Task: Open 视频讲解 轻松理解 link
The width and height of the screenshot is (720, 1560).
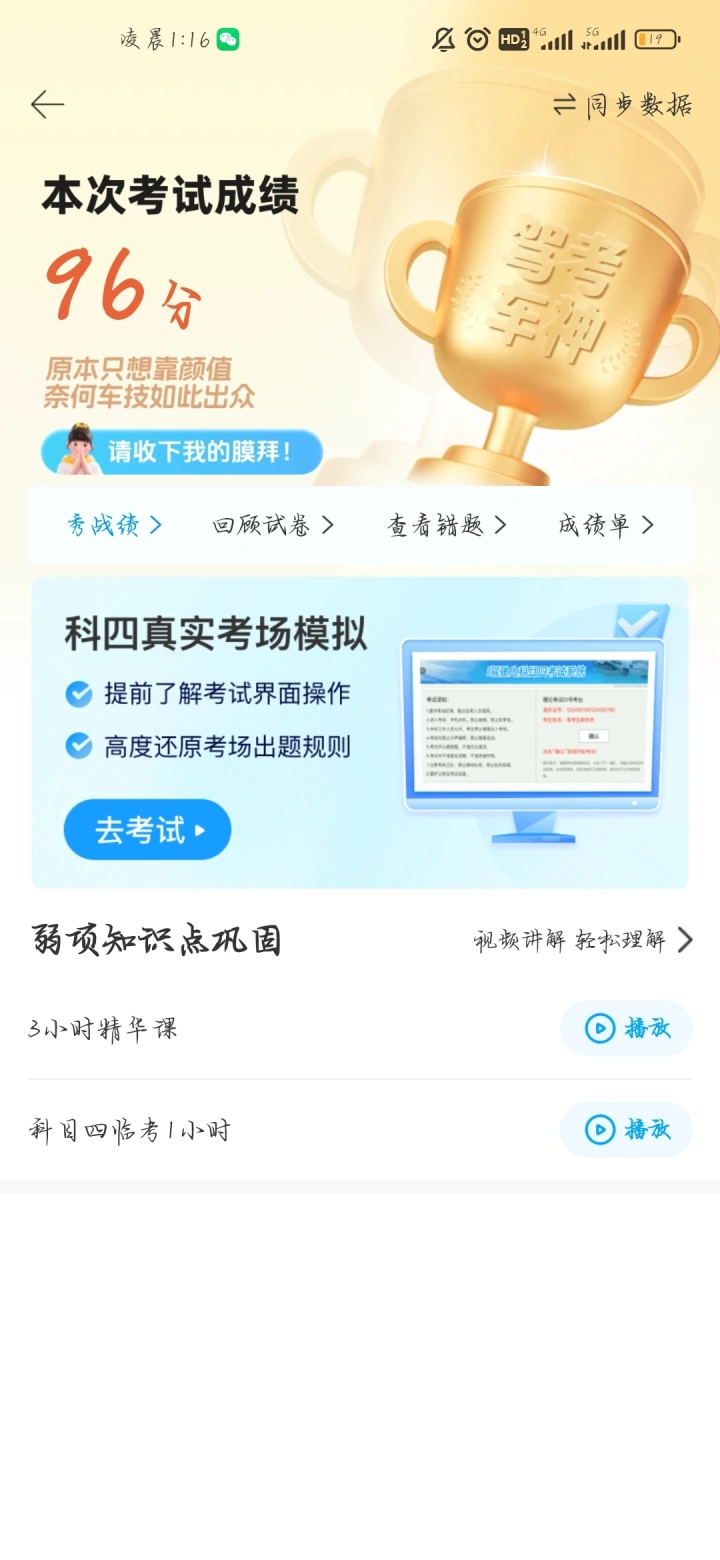Action: [x=583, y=940]
